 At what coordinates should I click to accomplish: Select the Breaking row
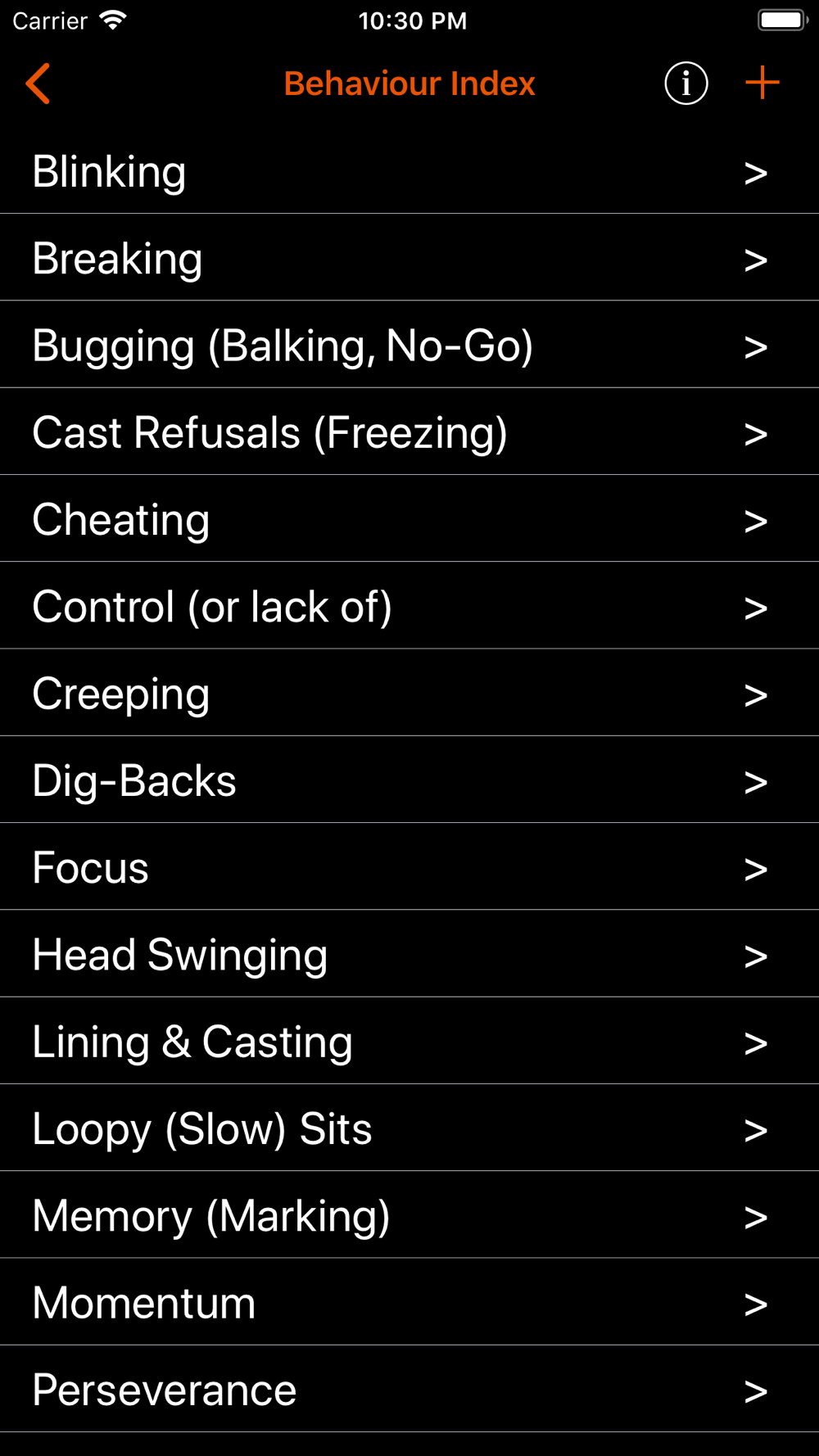[x=409, y=259]
